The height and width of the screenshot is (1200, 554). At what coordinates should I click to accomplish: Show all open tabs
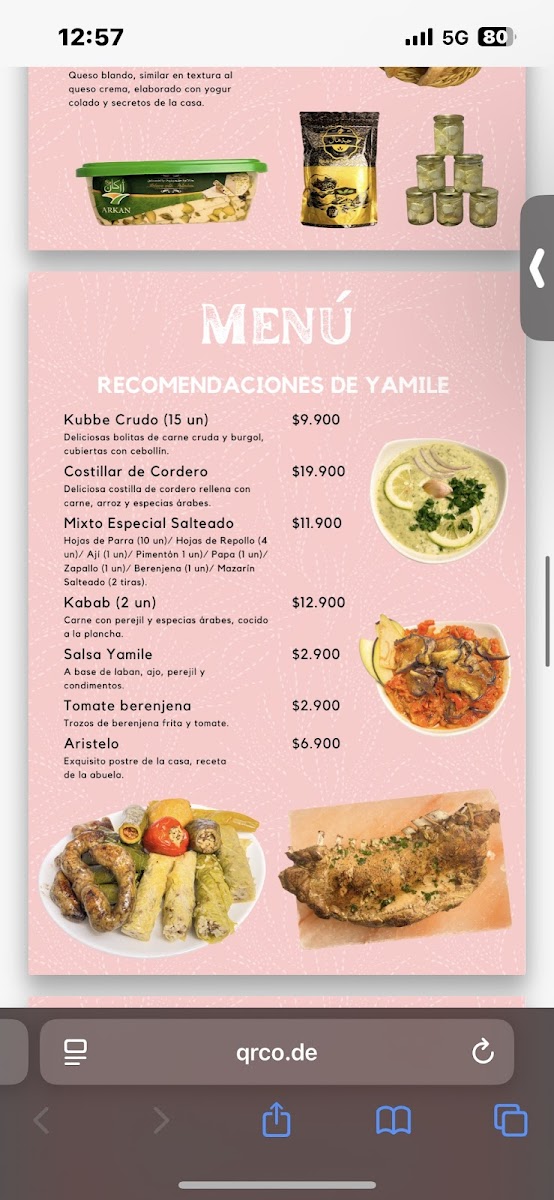click(511, 1121)
